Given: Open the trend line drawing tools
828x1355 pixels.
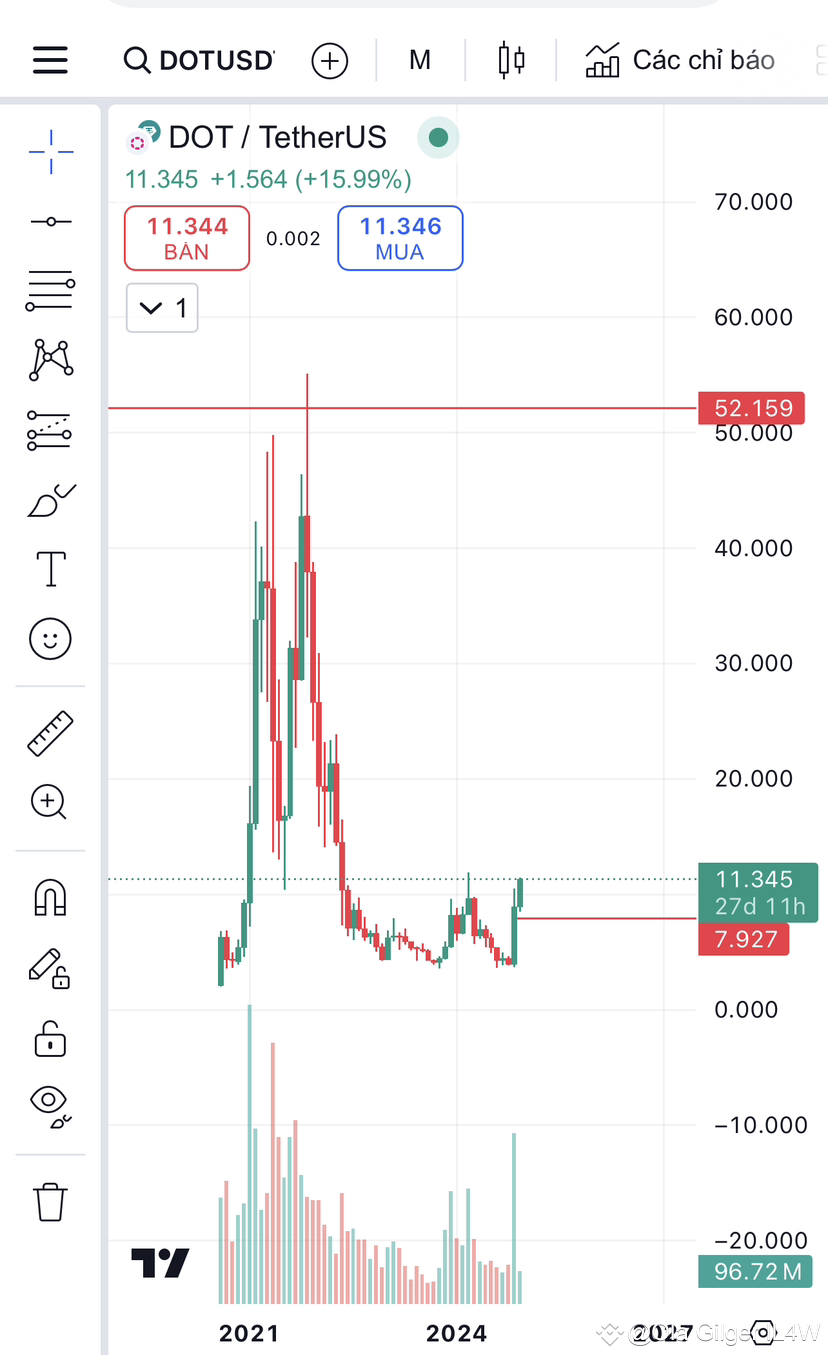Looking at the screenshot, I should [x=50, y=222].
